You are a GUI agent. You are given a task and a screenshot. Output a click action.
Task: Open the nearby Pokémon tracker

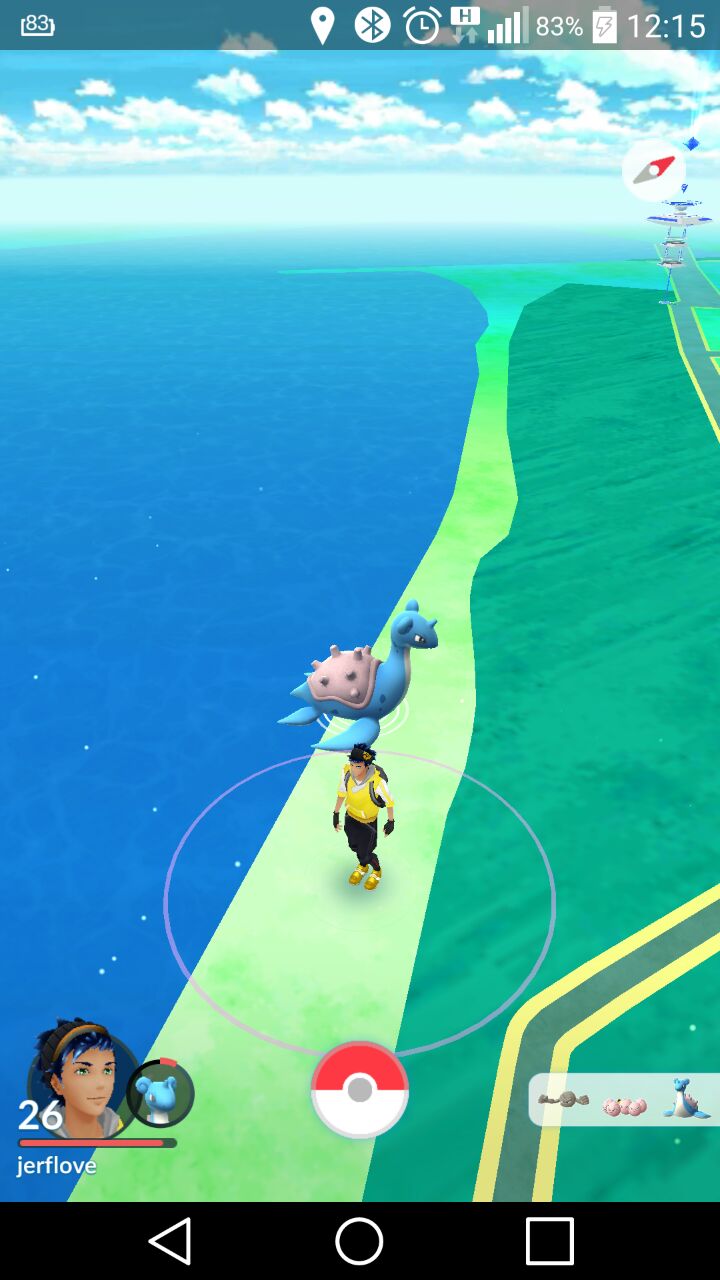pos(624,1100)
